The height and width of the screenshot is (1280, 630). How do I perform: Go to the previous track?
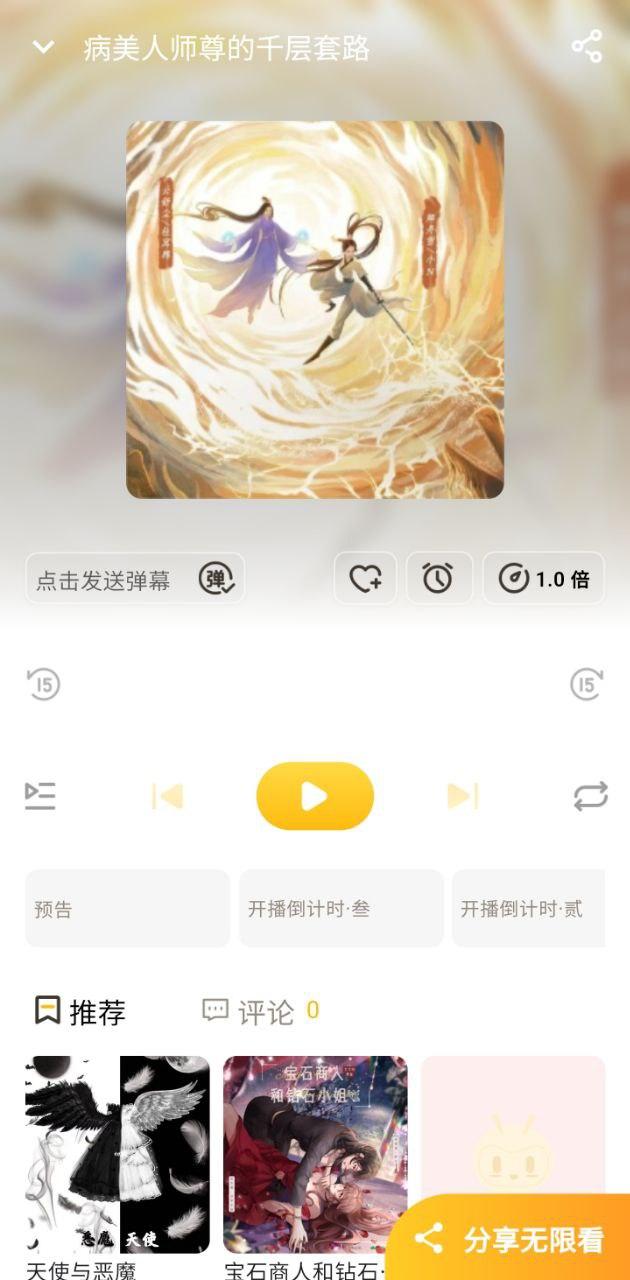click(167, 796)
